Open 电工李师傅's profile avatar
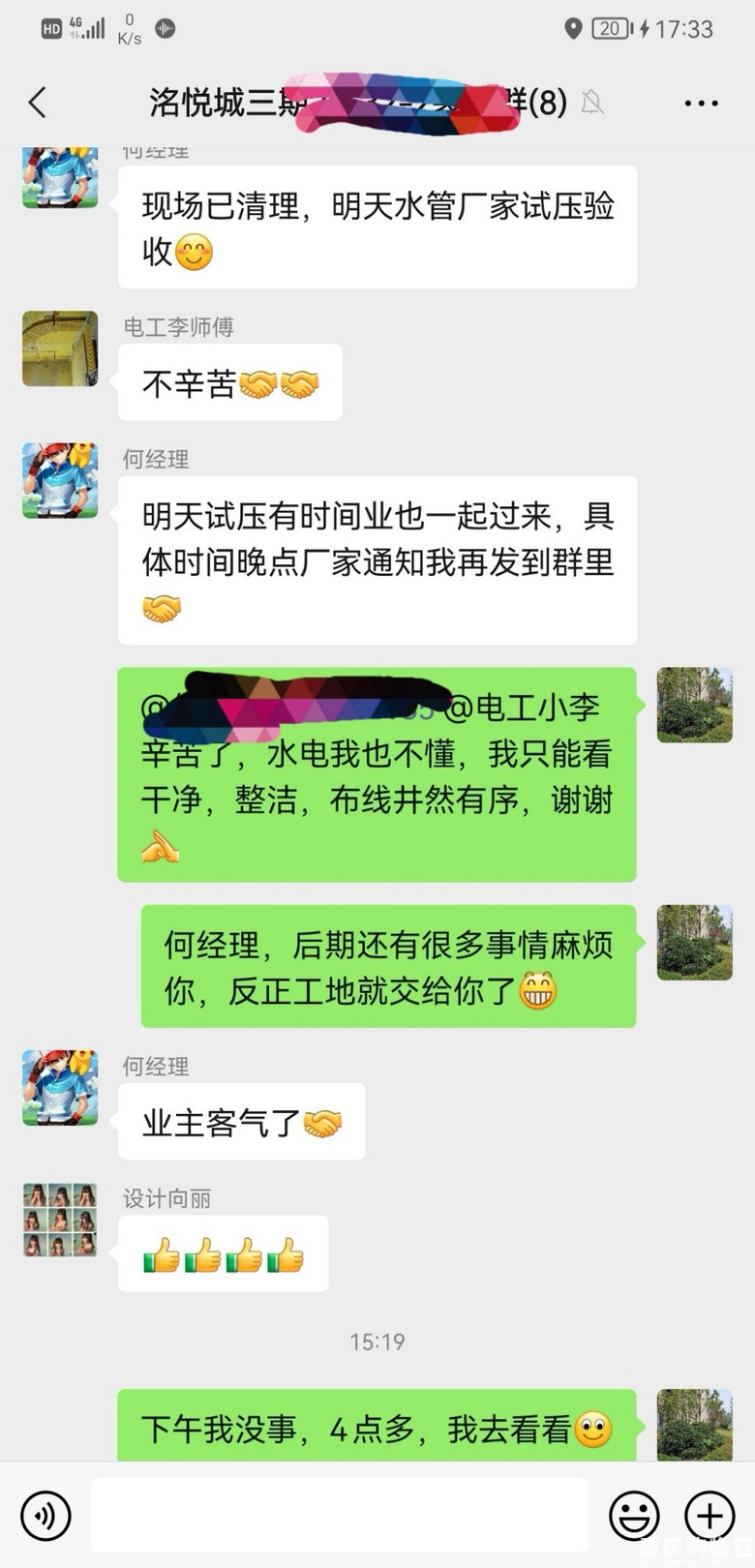This screenshot has height=1568, width=755. coord(60,348)
